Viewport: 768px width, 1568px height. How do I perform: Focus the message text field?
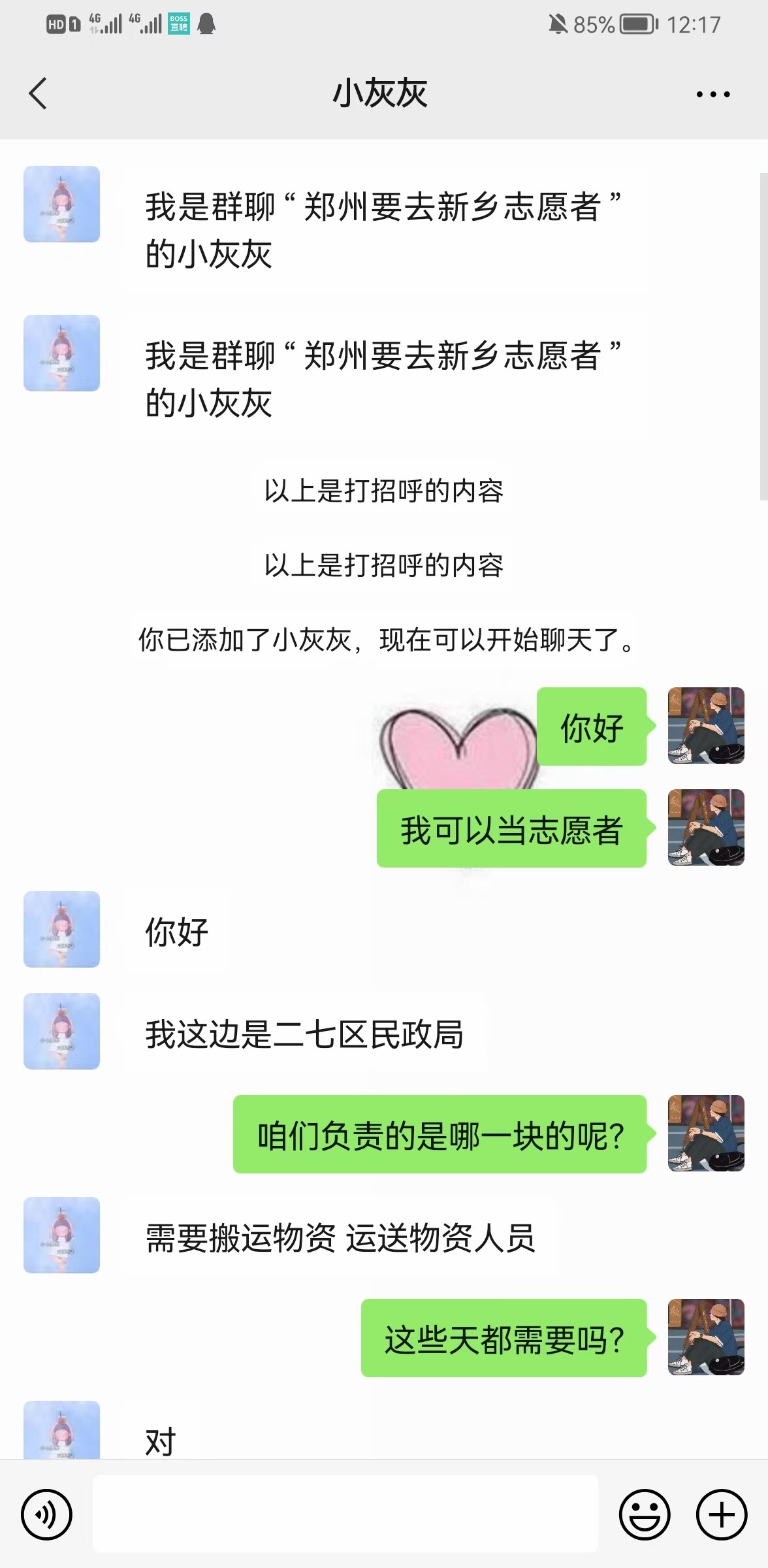(x=345, y=1513)
